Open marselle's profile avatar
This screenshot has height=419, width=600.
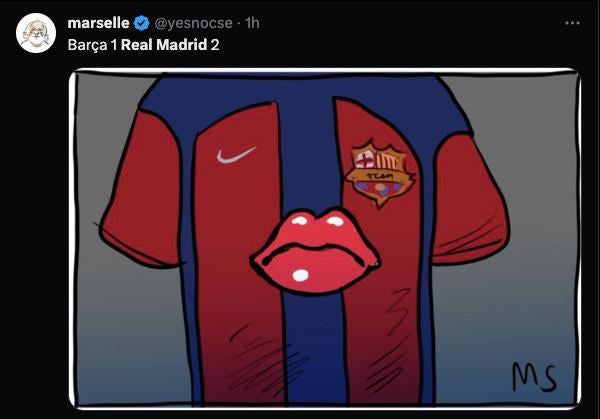click(x=35, y=33)
